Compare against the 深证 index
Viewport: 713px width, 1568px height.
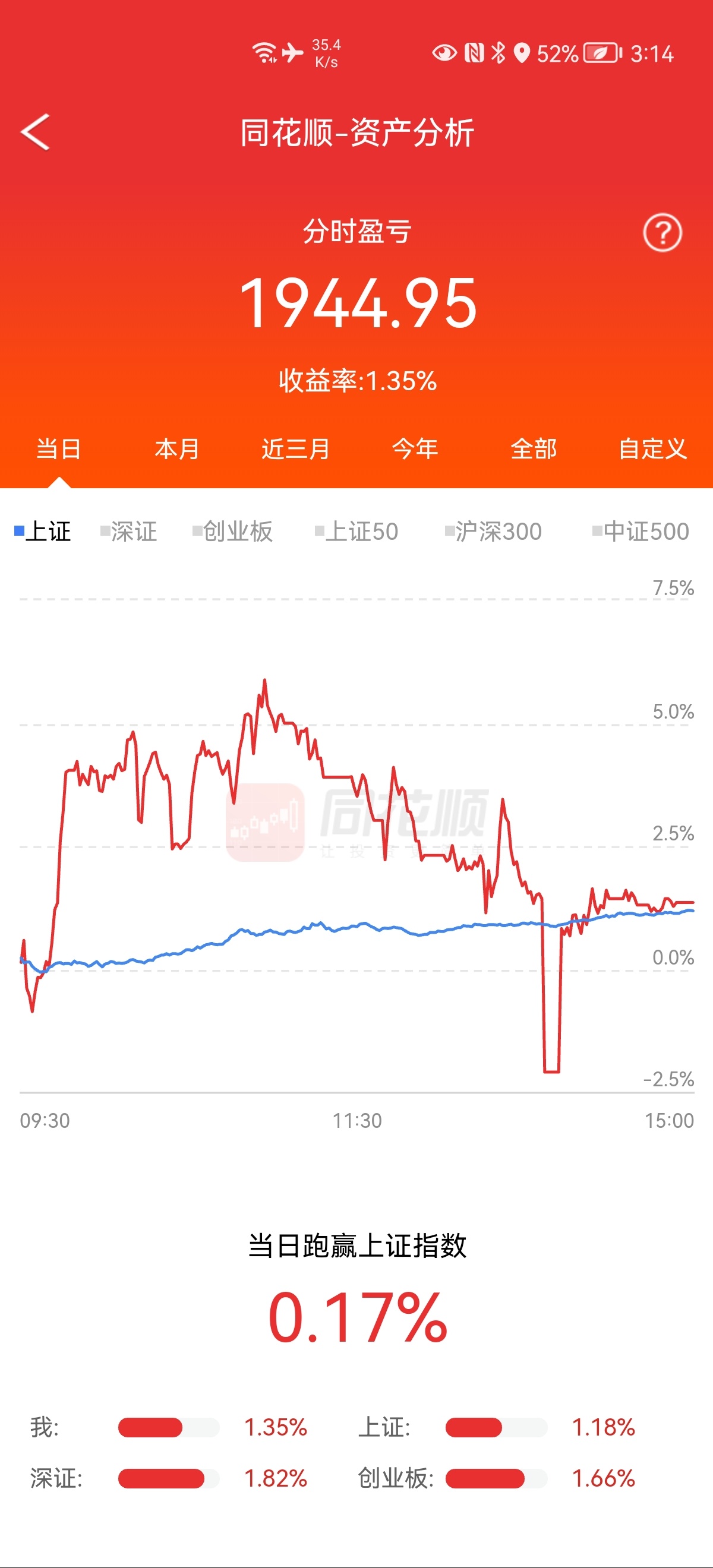click(129, 532)
